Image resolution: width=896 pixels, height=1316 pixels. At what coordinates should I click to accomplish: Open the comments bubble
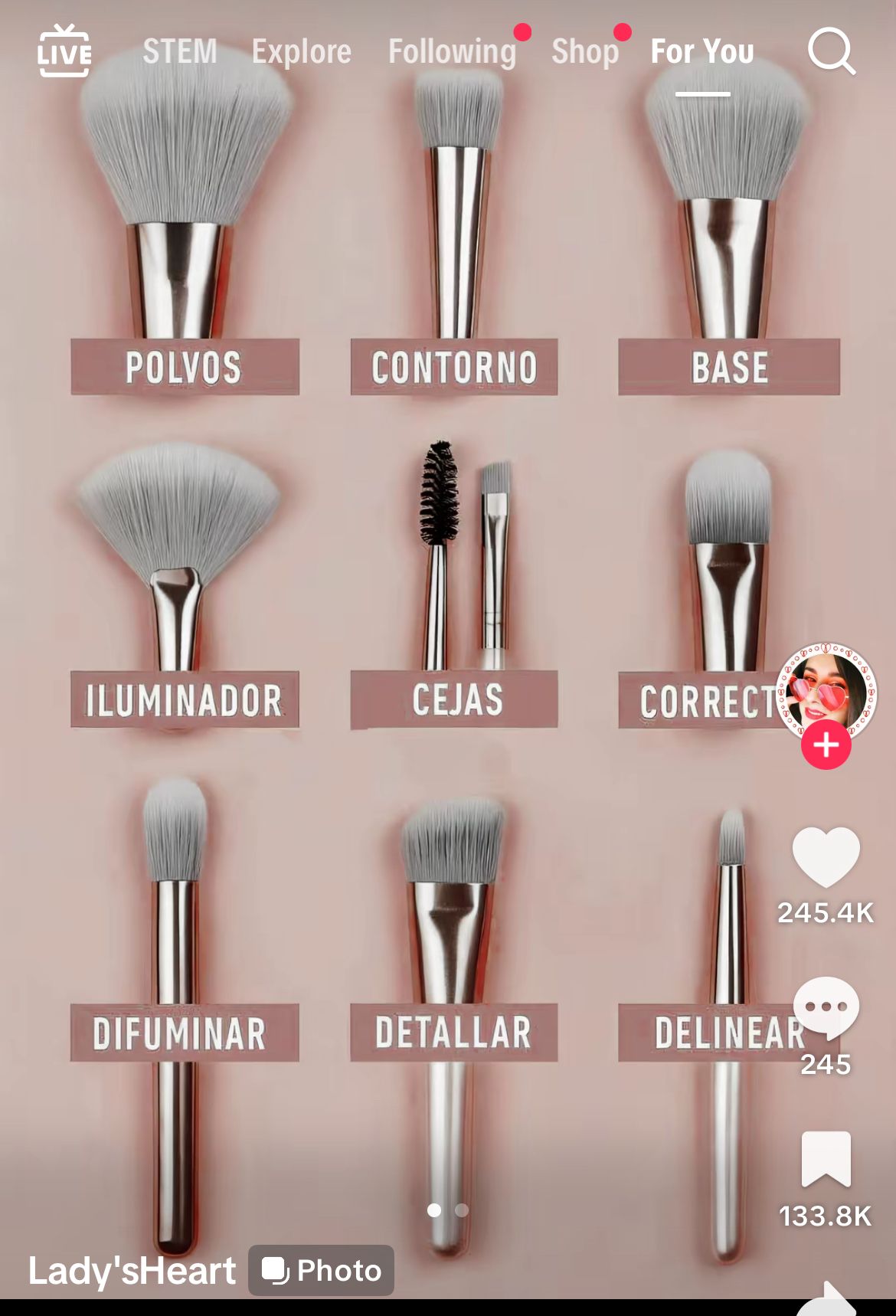point(826,1007)
